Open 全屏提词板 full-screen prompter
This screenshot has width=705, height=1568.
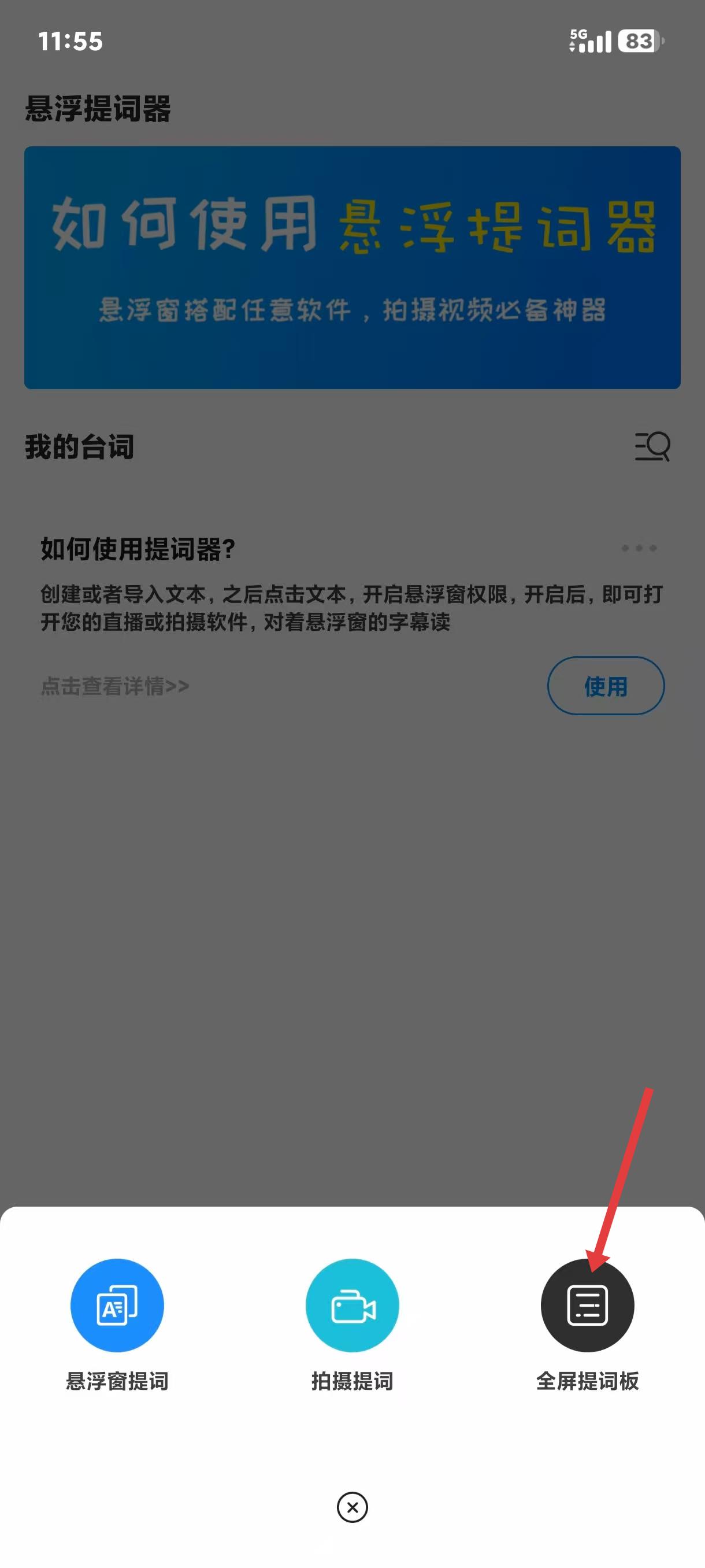coord(587,1306)
